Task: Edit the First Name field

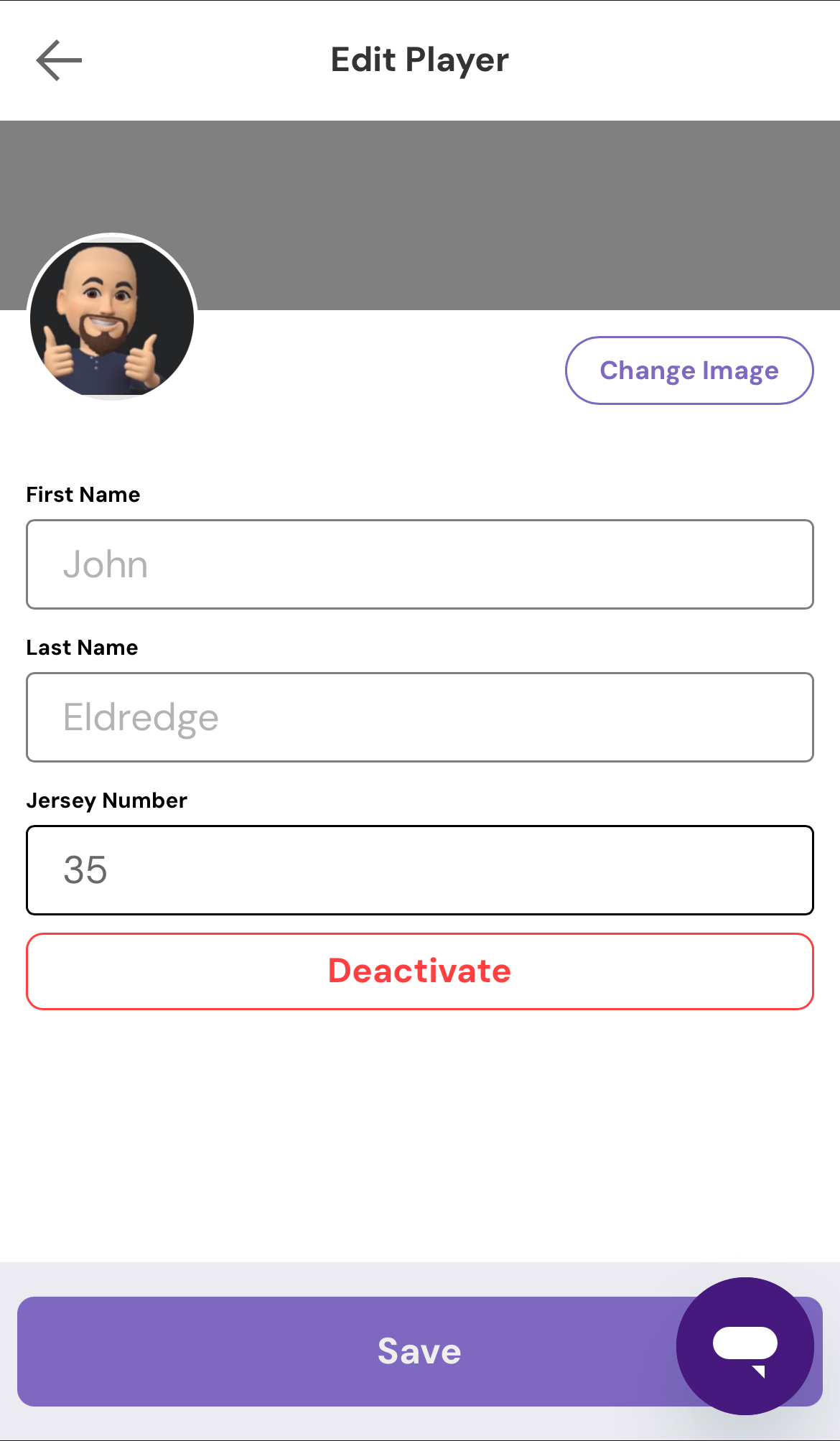Action: point(419,564)
